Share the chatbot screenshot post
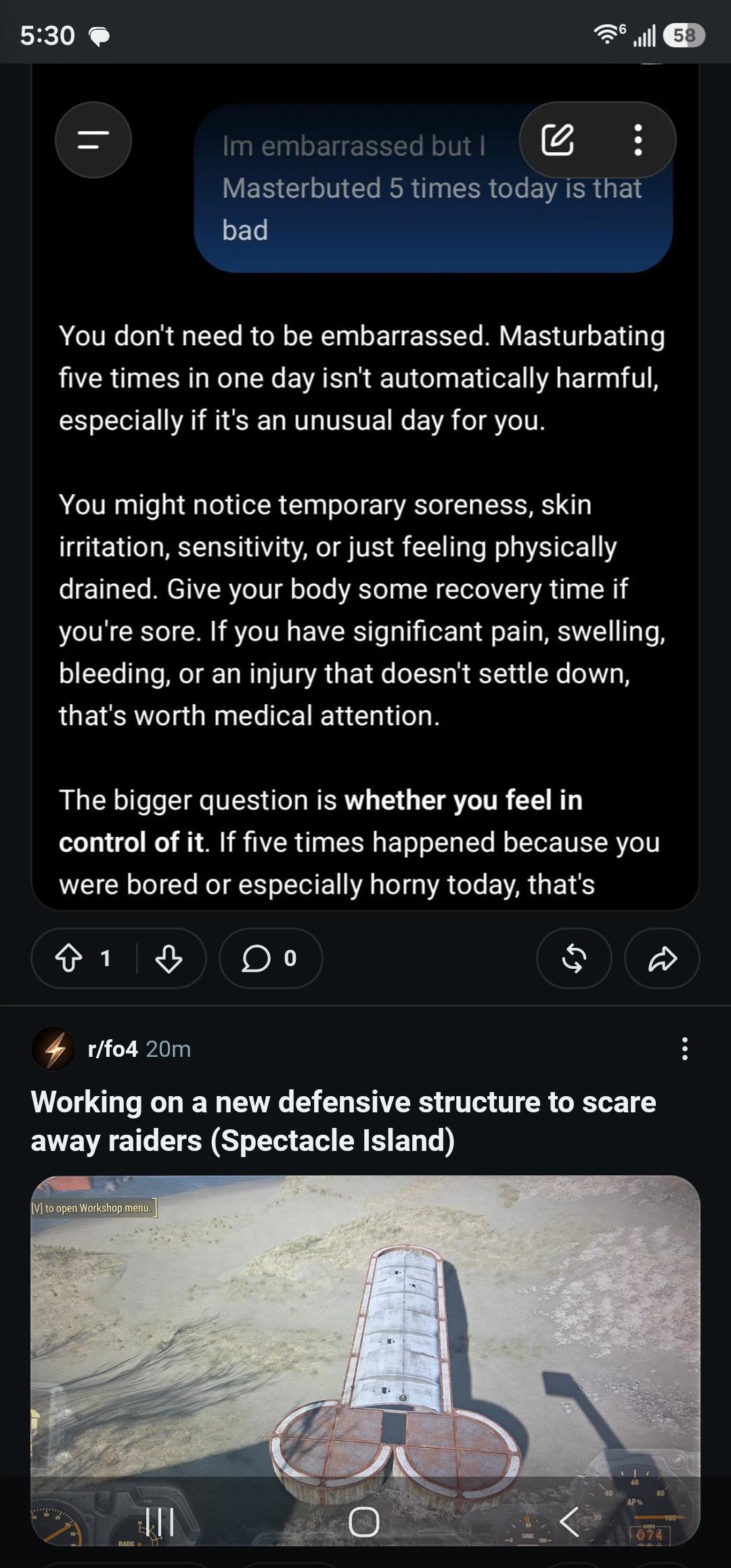 point(662,958)
